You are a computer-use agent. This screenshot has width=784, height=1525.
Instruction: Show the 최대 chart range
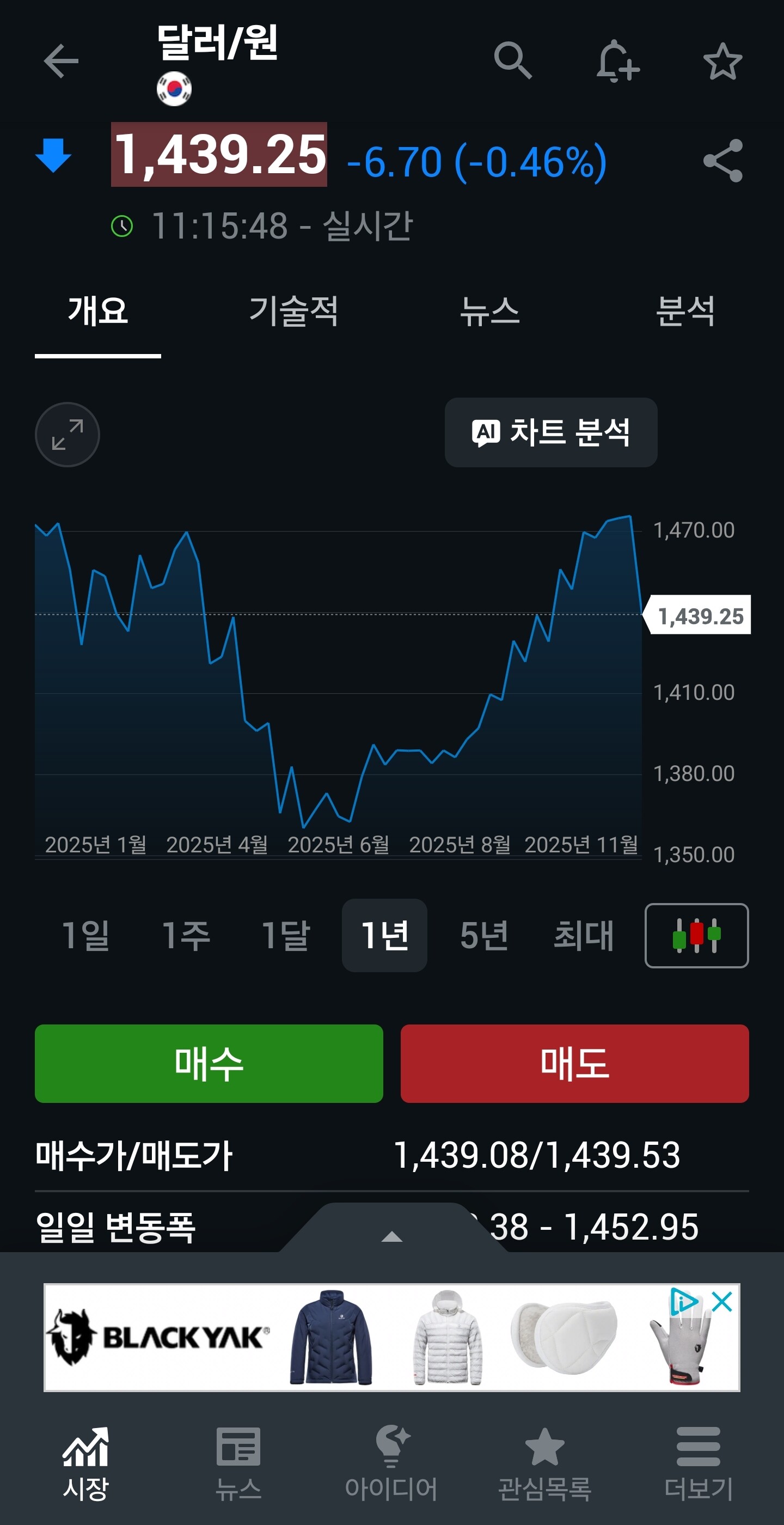tap(584, 935)
